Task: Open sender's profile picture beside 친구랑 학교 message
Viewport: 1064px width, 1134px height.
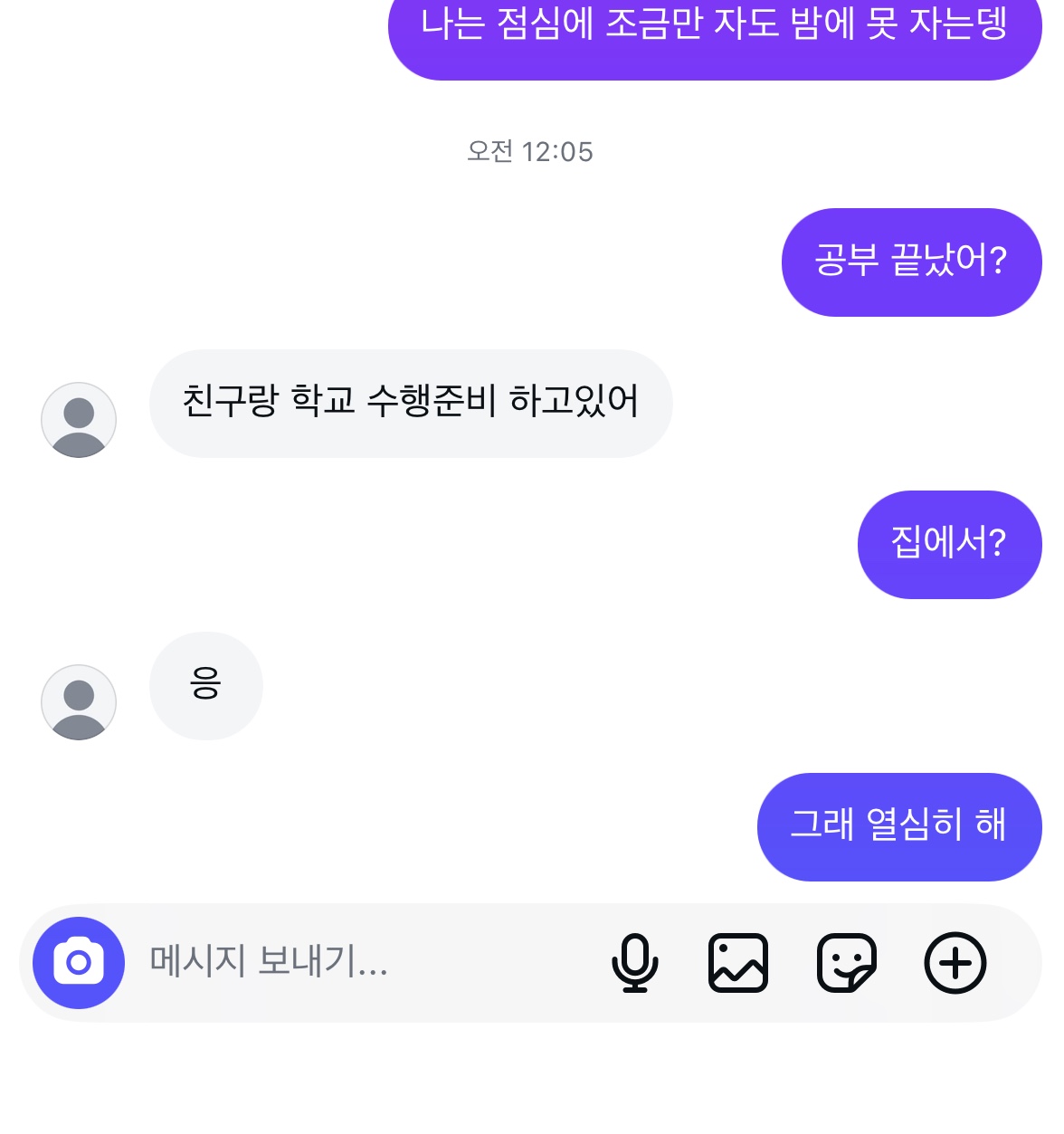Action: point(79,420)
